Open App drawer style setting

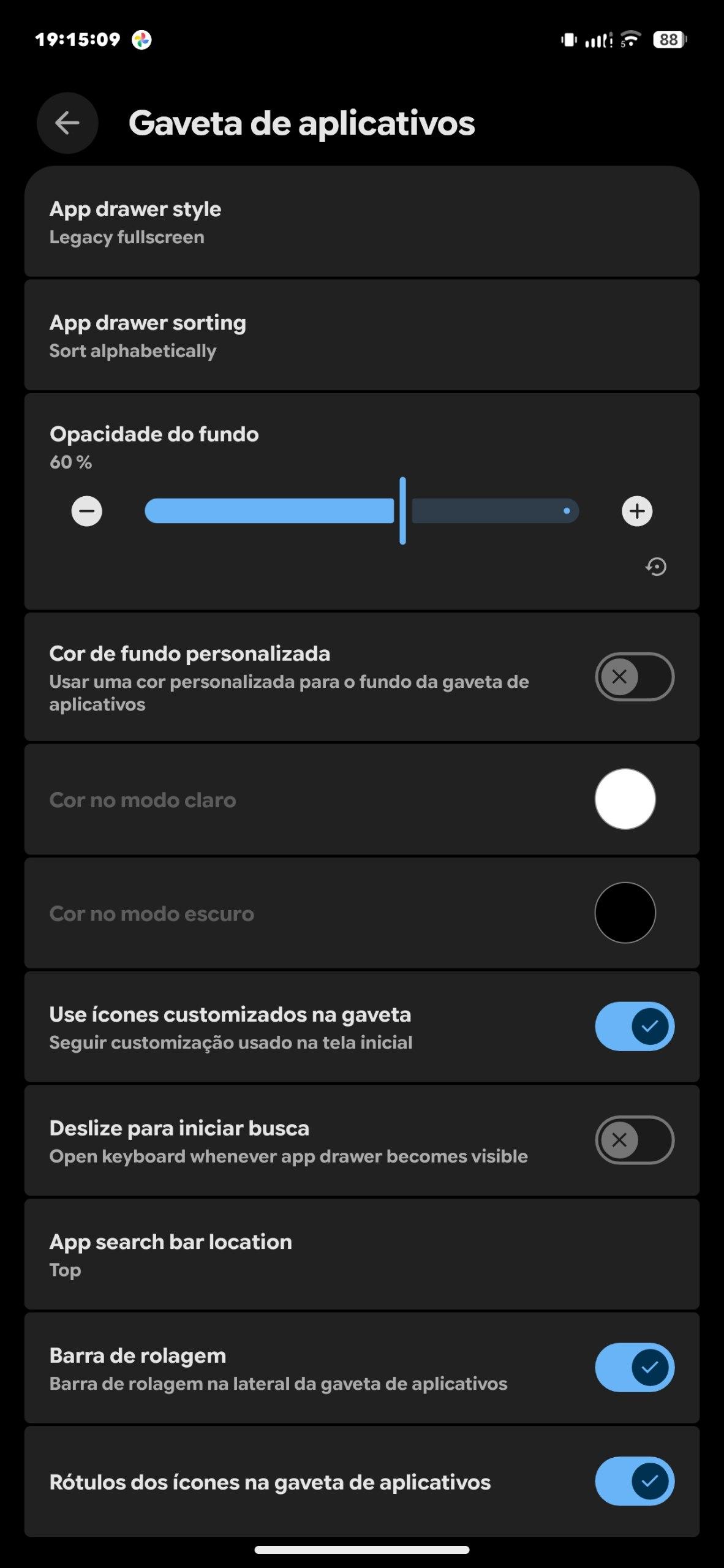coord(361,222)
